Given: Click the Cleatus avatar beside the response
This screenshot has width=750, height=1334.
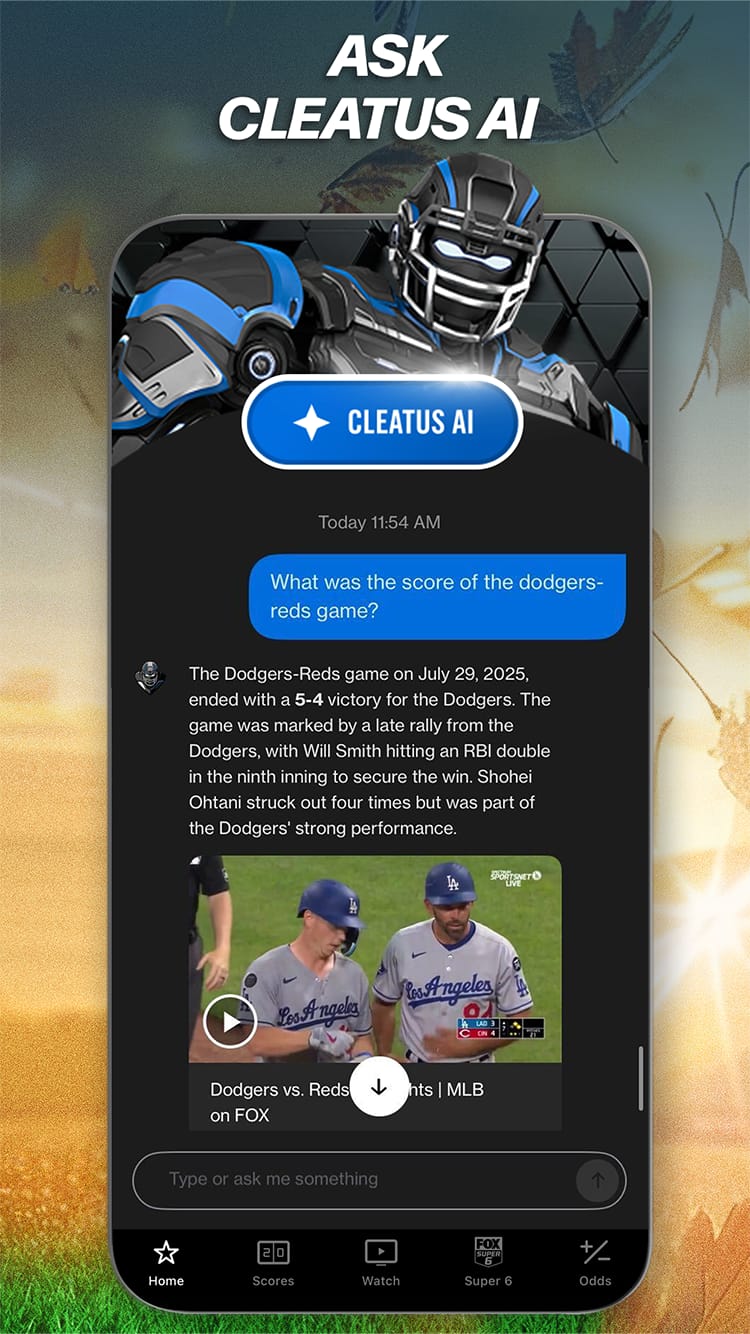Looking at the screenshot, I should coord(149,676).
